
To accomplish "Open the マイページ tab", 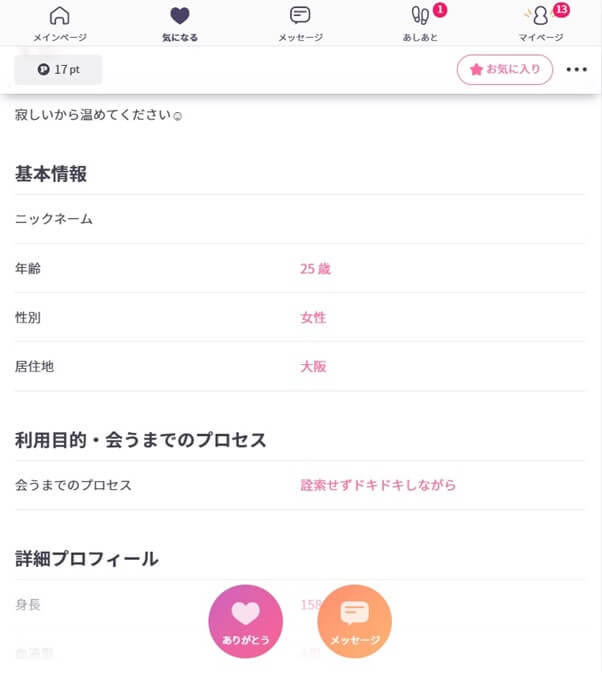I will [x=540, y=23].
